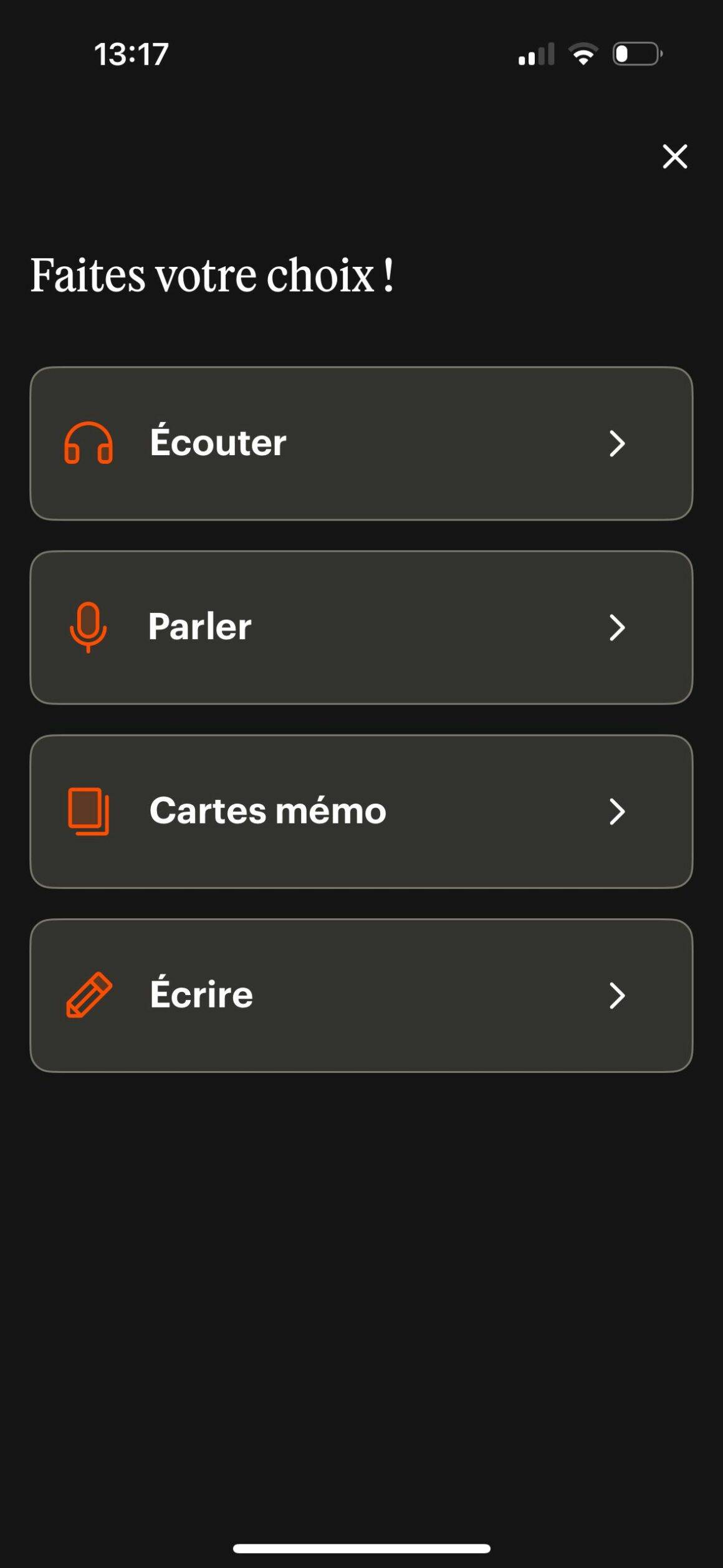Start the Écrire writing option

[362, 996]
